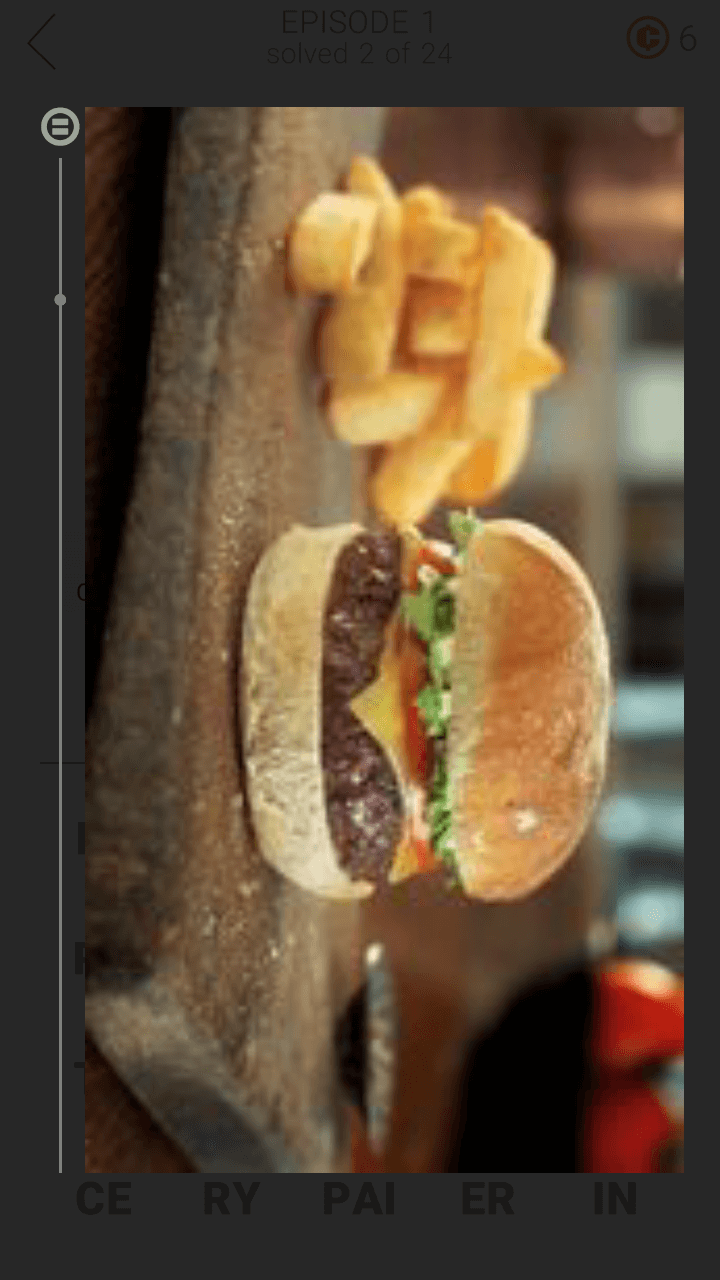Viewport: 720px width, 1280px height.
Task: Tap the horizontal lines inside the round icon
Action: [x=59, y=126]
